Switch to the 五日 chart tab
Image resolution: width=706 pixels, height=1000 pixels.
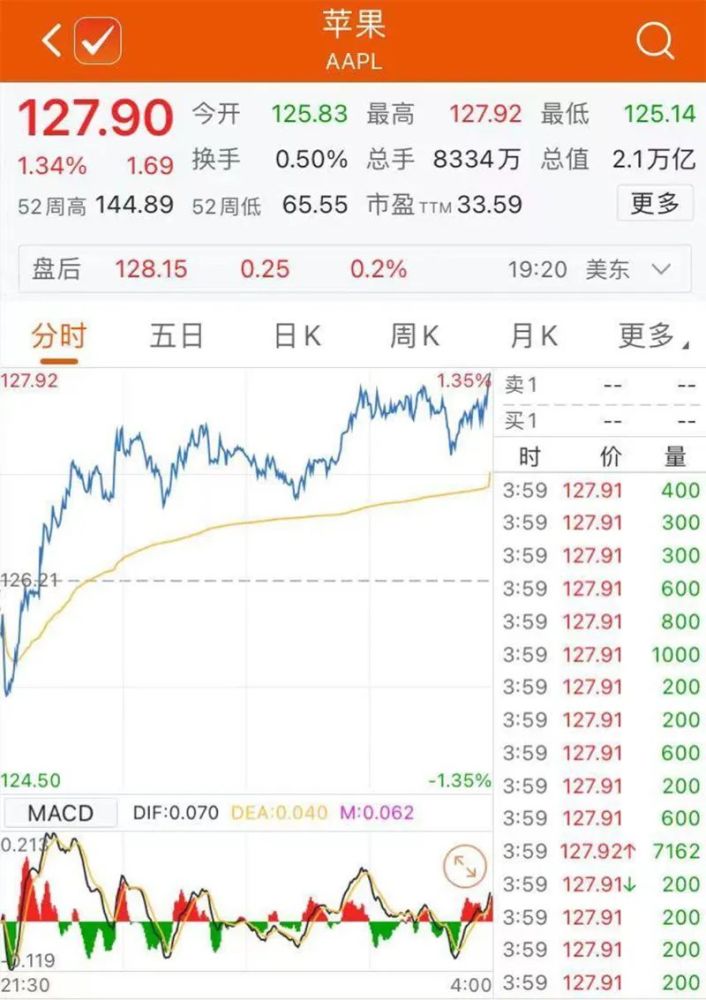point(177,336)
